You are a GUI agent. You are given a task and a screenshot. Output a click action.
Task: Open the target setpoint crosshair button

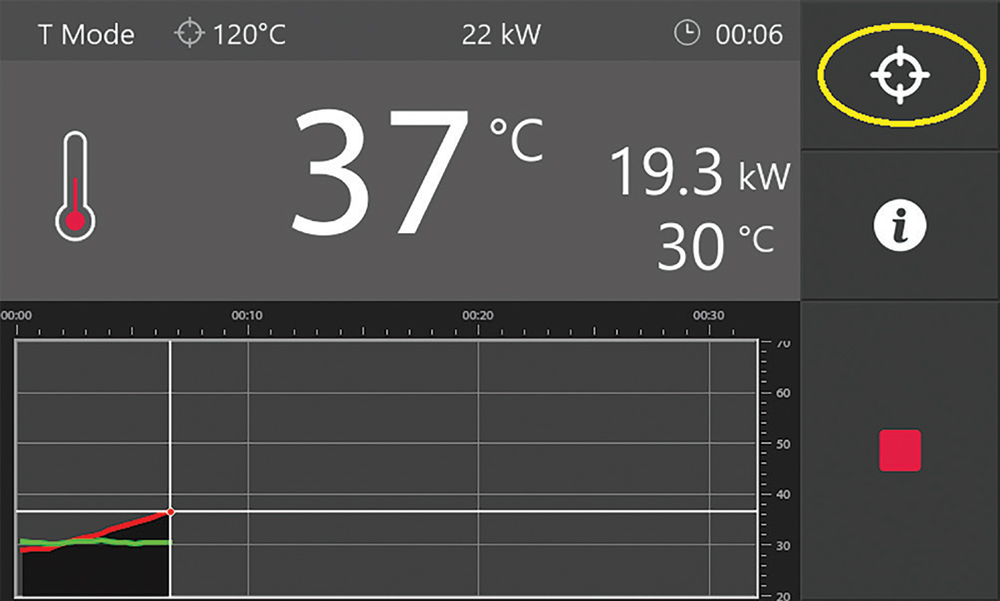(x=899, y=75)
